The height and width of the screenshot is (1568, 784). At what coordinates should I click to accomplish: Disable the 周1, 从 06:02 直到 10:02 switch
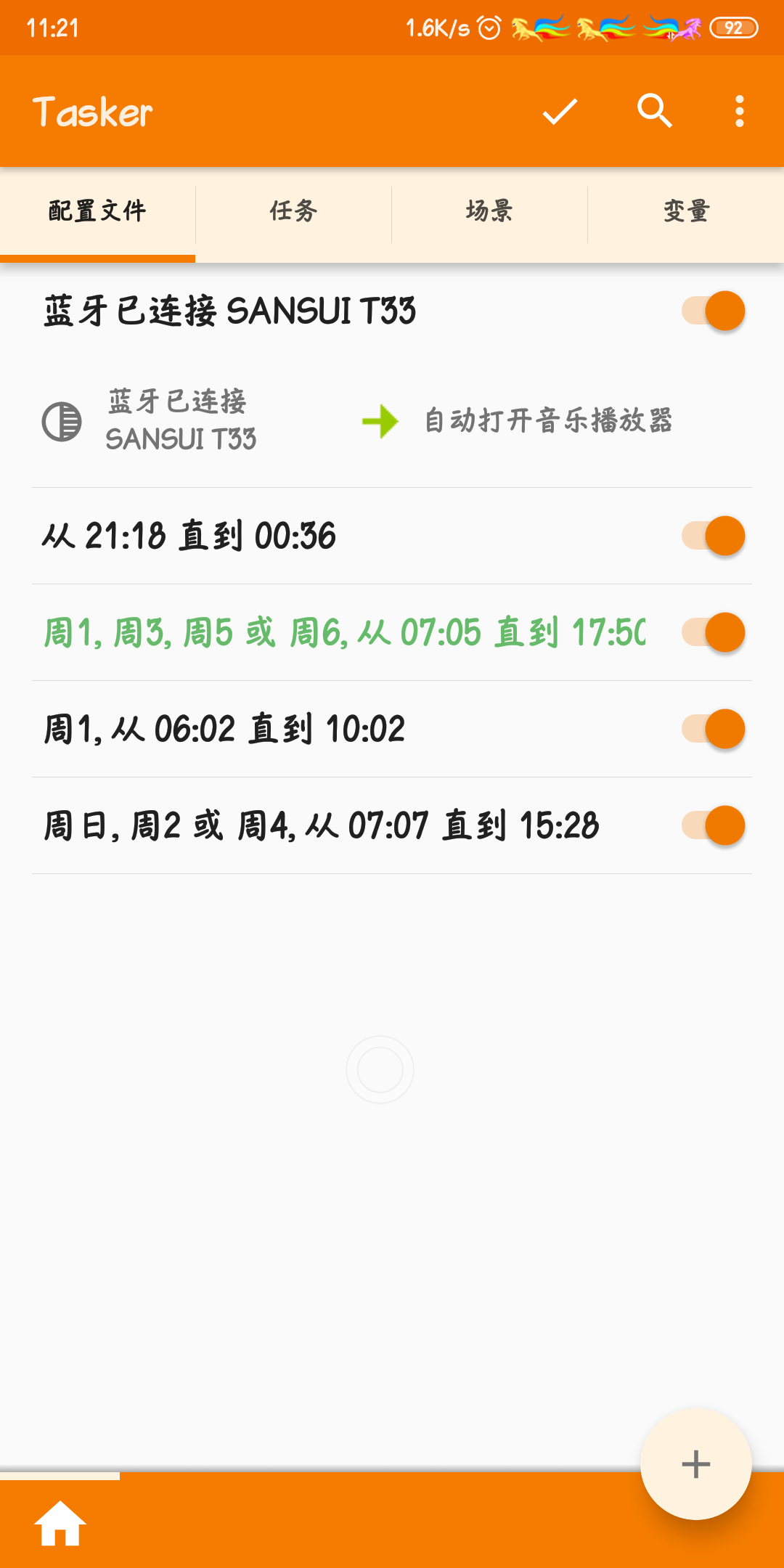coord(714,729)
